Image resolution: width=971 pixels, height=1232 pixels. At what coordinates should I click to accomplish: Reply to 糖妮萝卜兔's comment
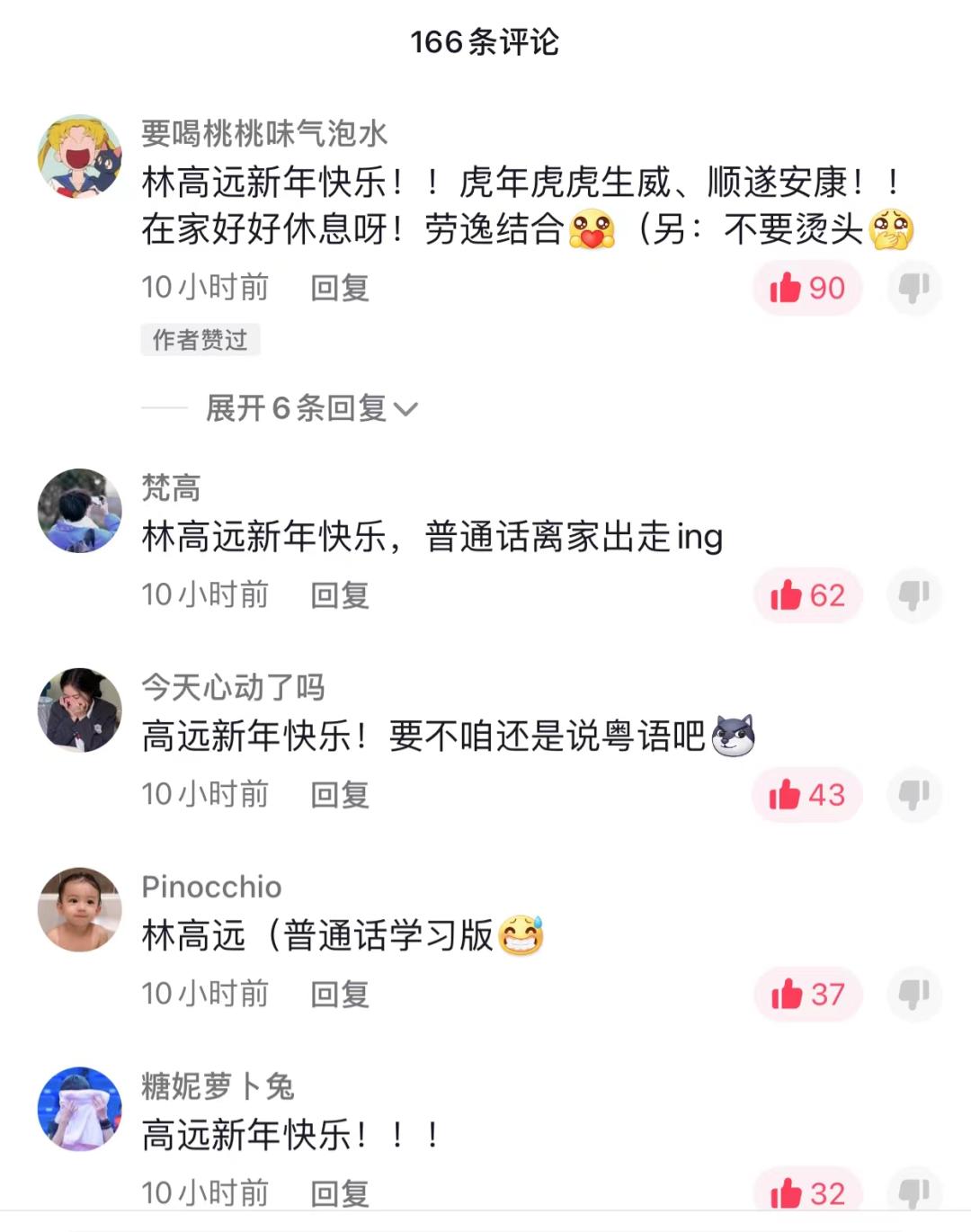(x=340, y=1193)
